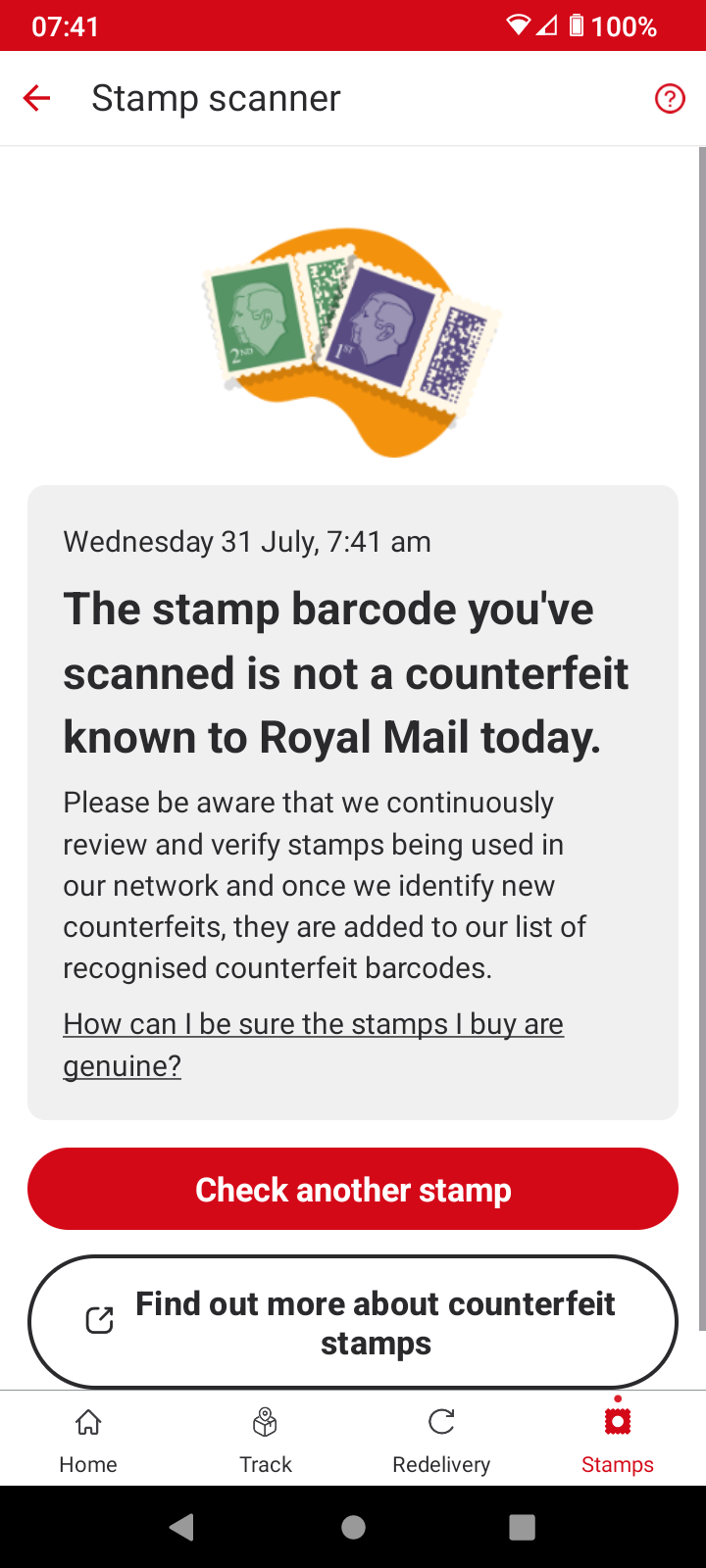Open the help question mark icon
This screenshot has width=706, height=1568.
click(670, 98)
